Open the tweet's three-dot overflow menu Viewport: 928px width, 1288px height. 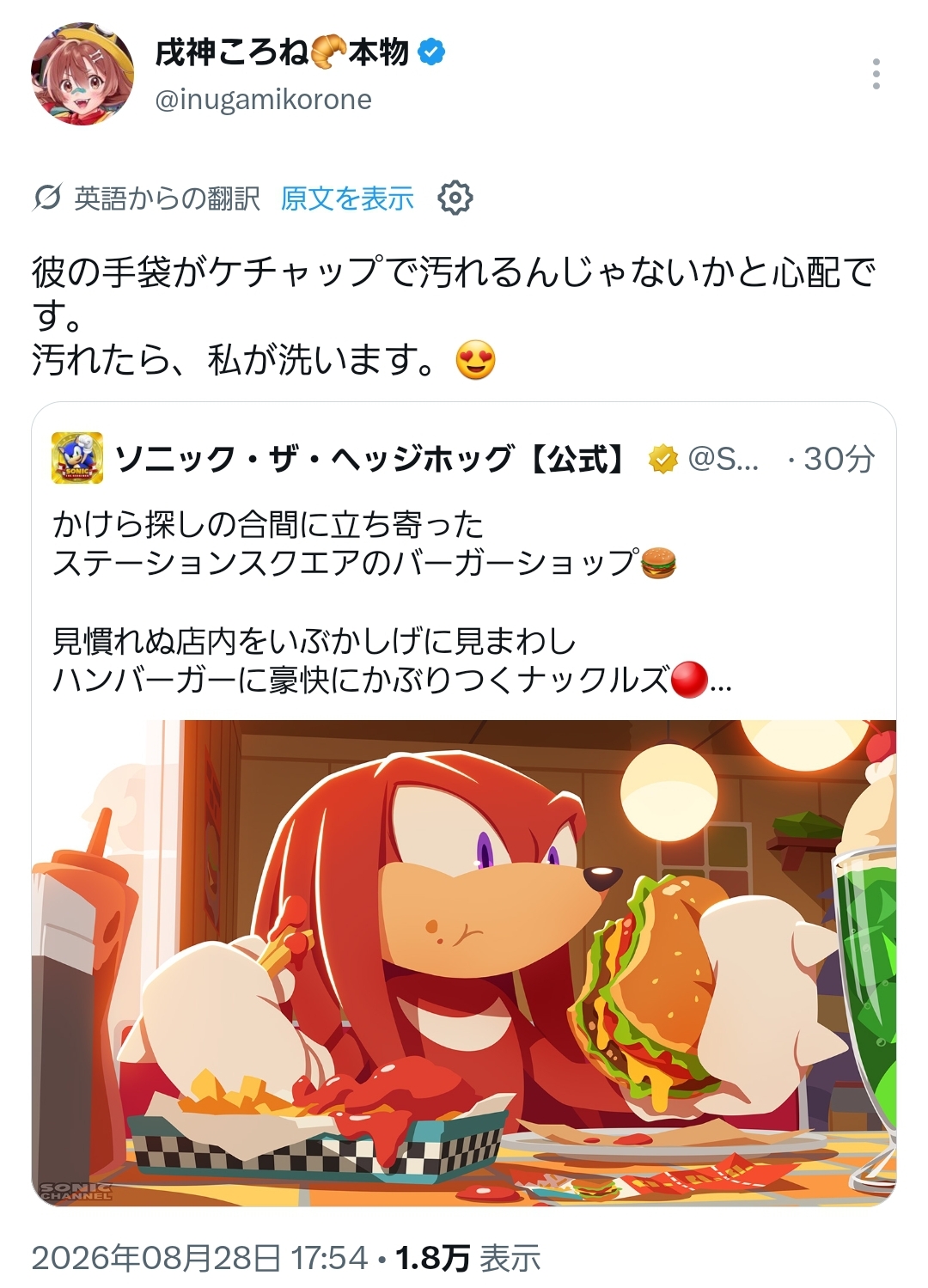pyautogui.click(x=876, y=75)
